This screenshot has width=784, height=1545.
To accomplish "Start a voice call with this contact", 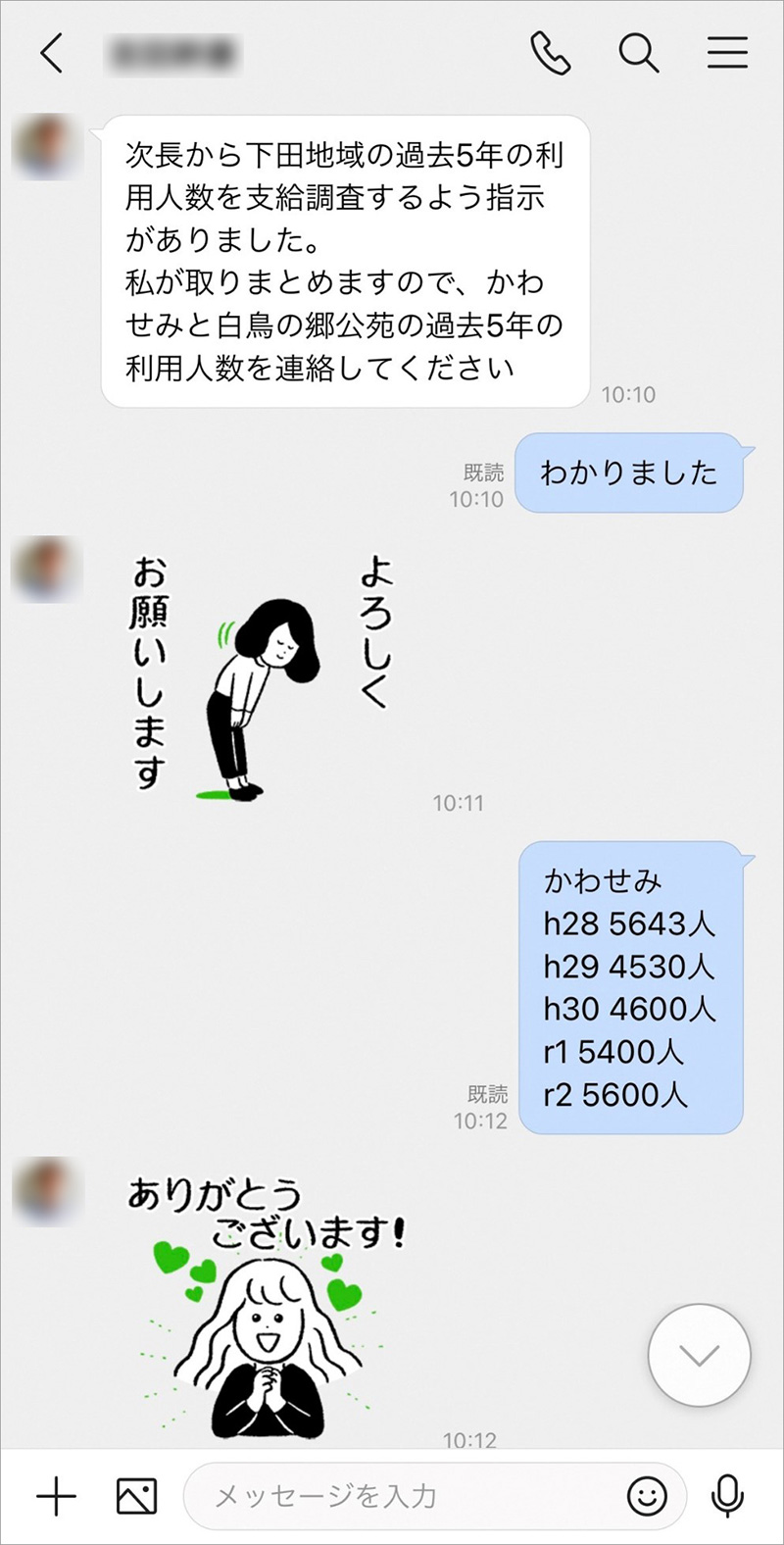I will click(551, 53).
